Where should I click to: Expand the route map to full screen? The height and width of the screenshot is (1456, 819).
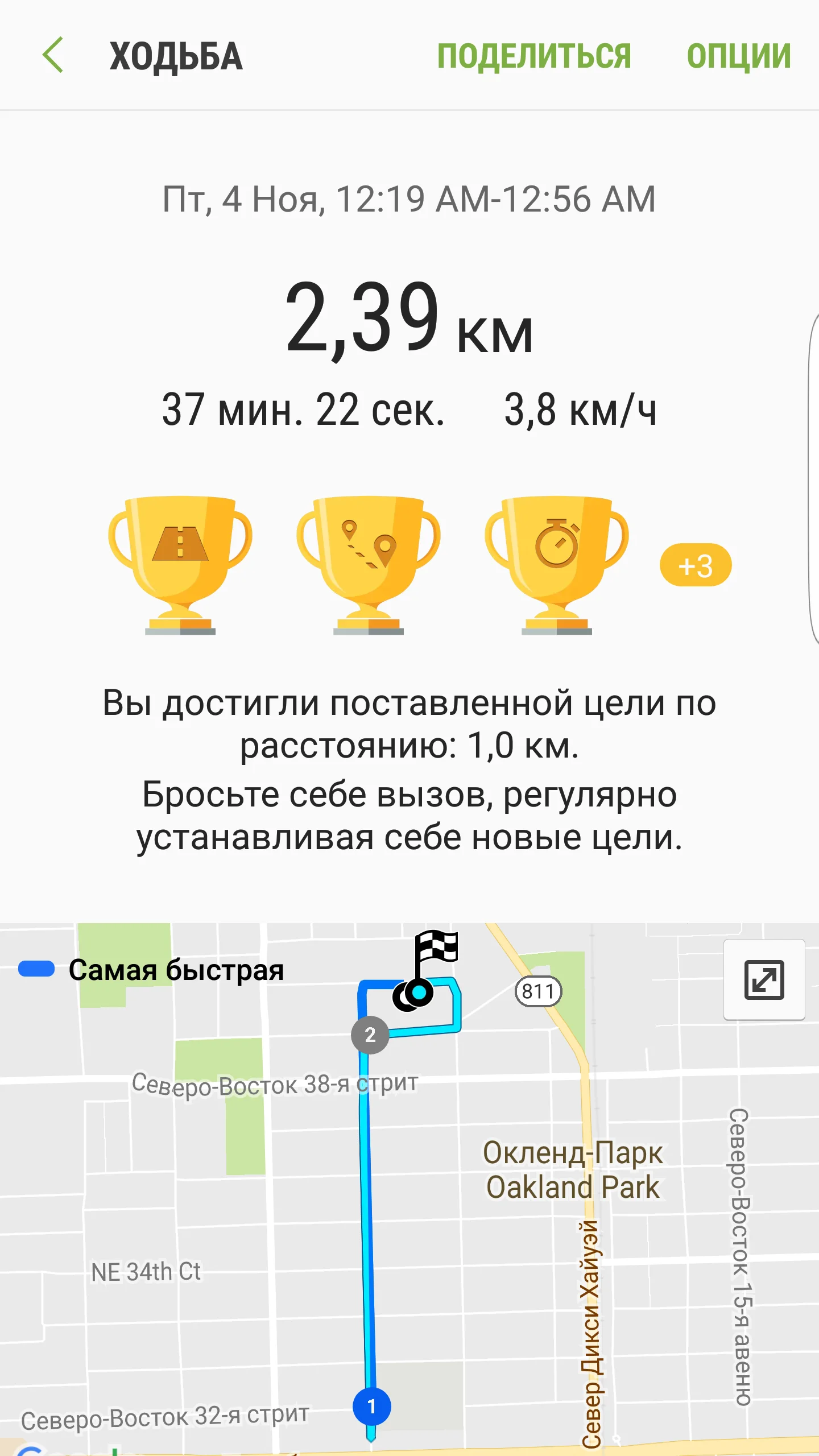[x=764, y=980]
